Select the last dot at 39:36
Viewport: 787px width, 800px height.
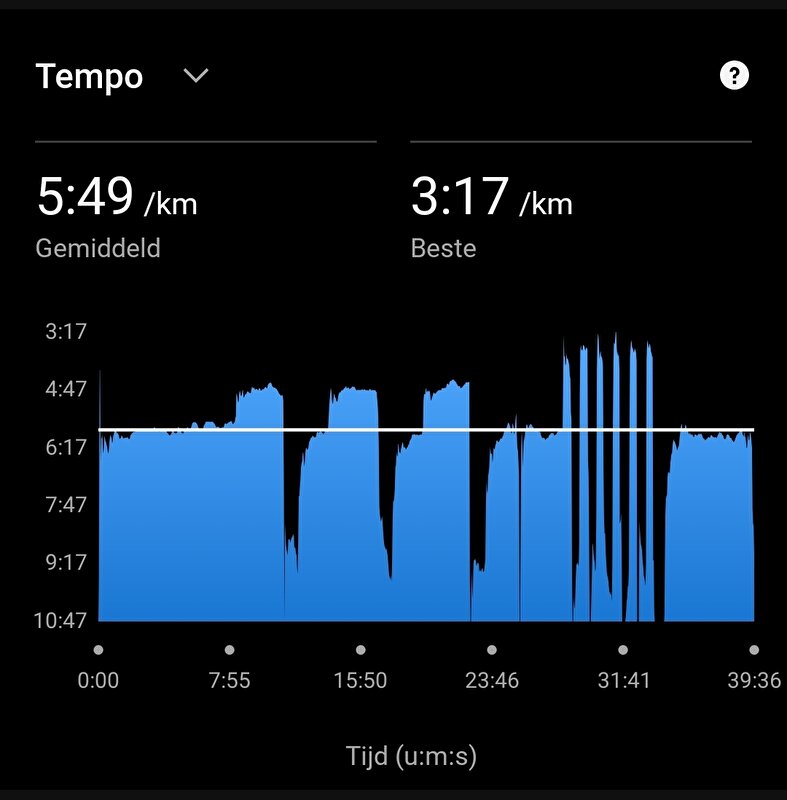(x=753, y=648)
